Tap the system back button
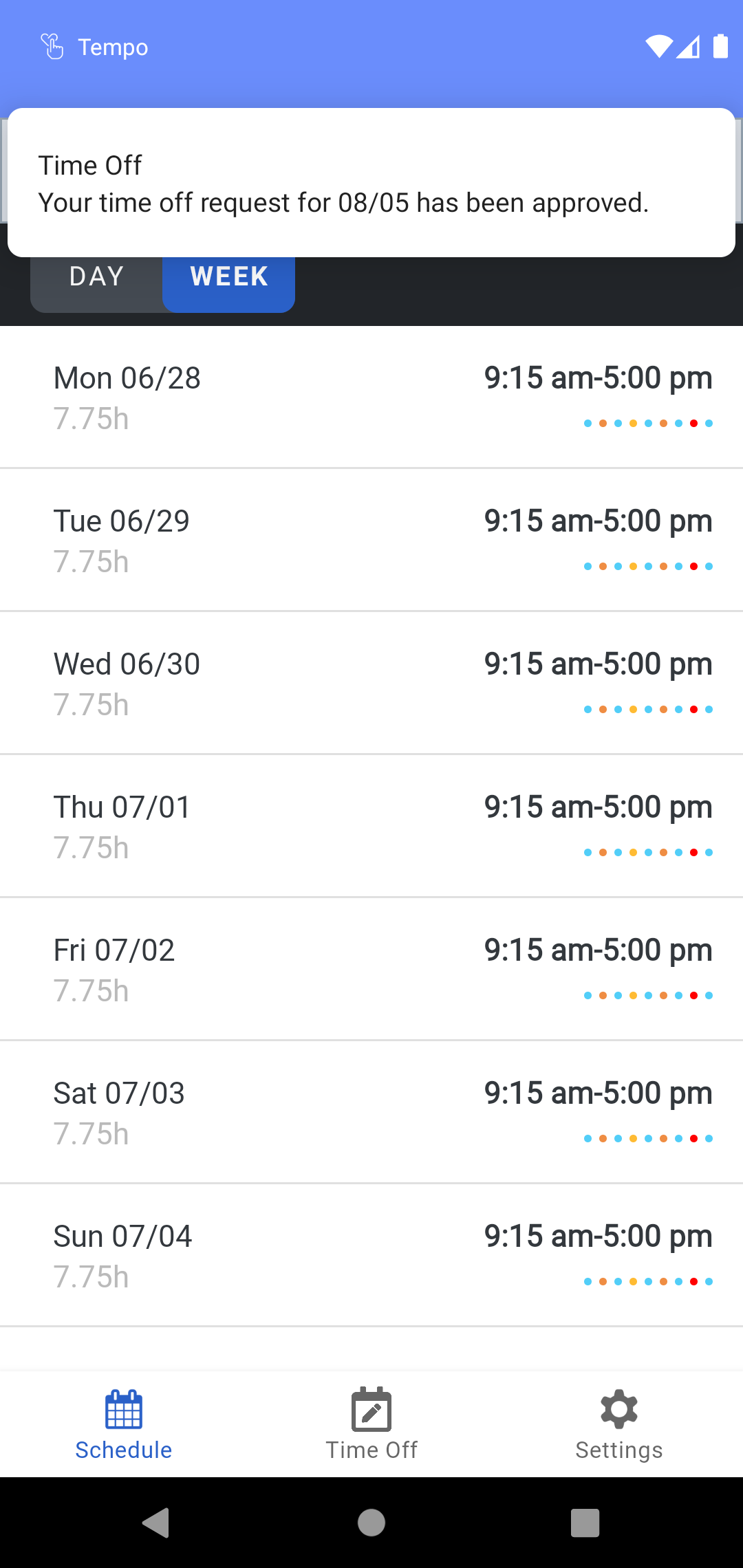Viewport: 743px width, 1568px height. point(156,1523)
